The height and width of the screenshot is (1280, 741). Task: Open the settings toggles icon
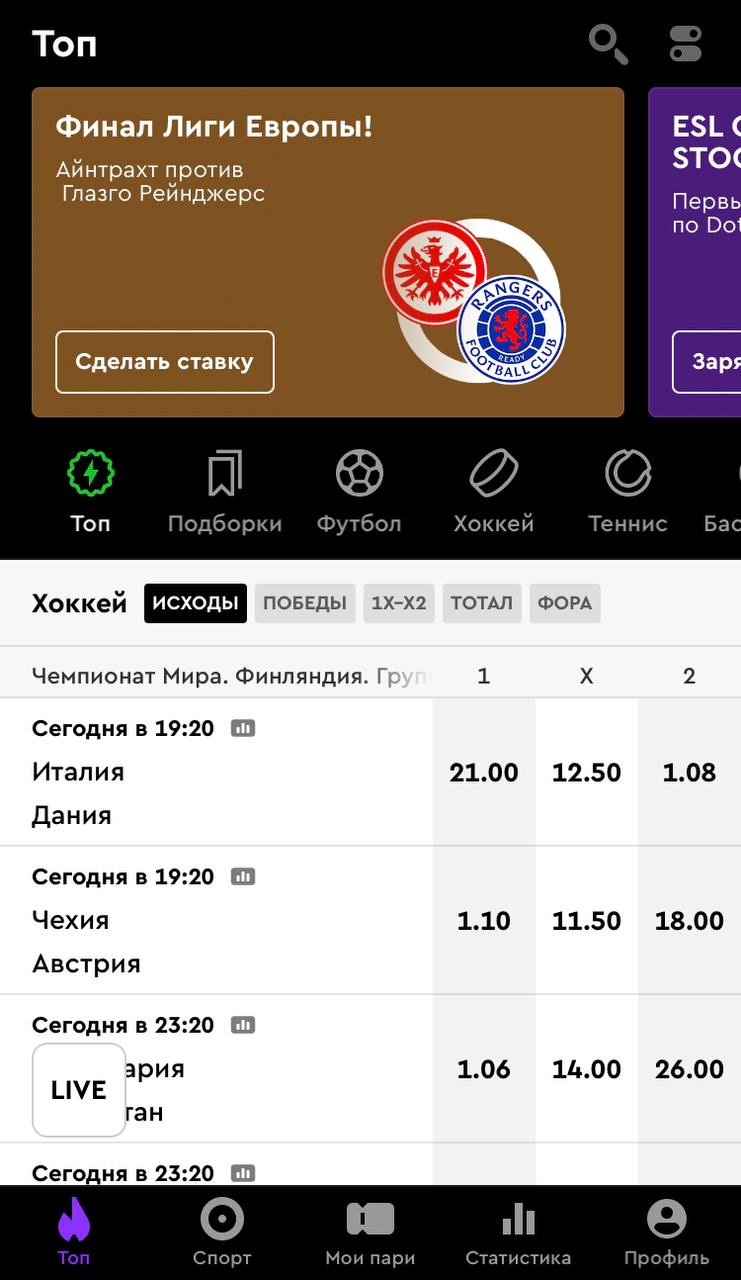pos(686,45)
